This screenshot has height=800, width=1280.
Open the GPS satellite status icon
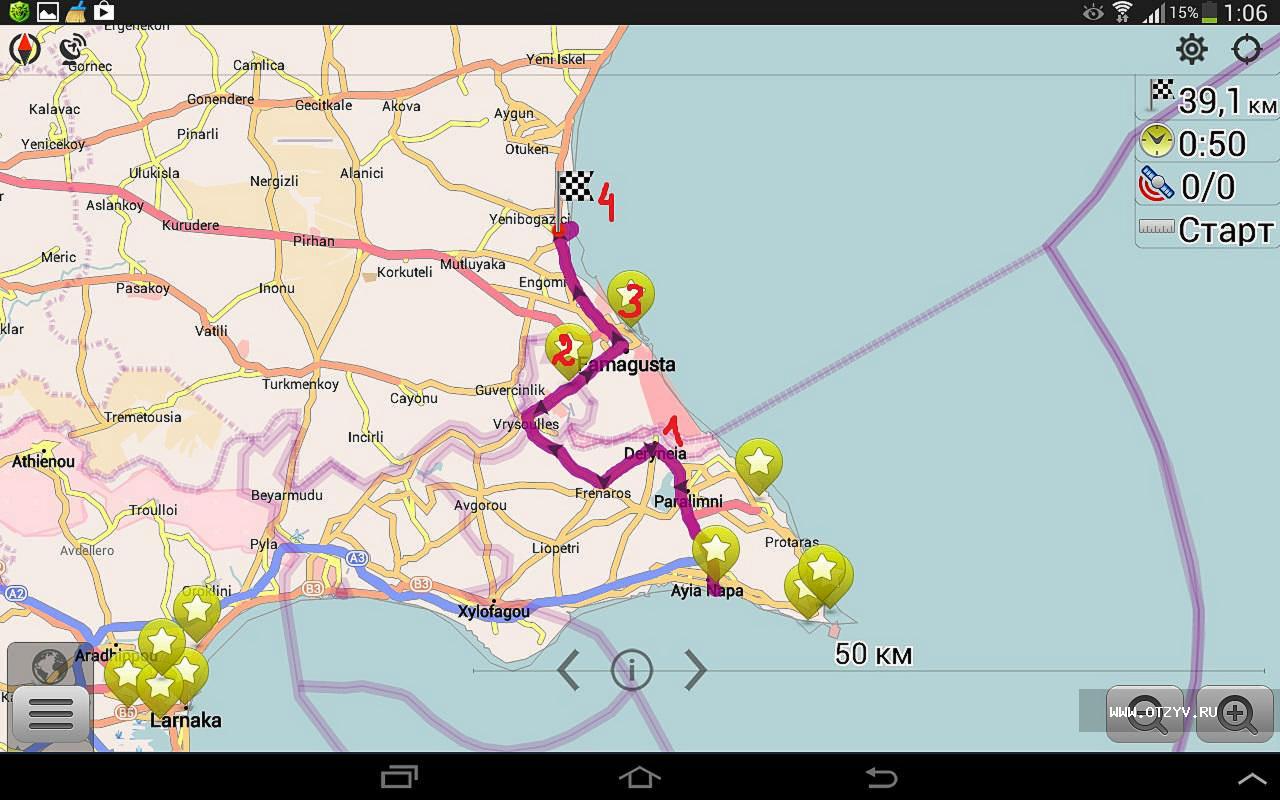click(72, 49)
